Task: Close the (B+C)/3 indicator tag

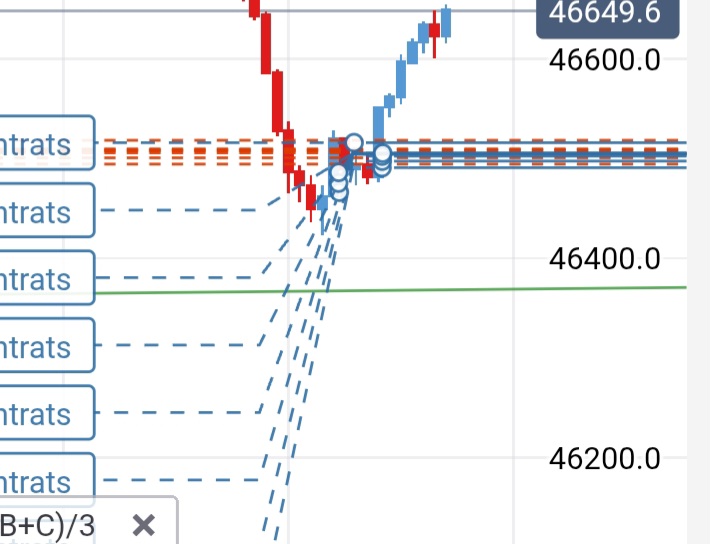Action: click(144, 524)
